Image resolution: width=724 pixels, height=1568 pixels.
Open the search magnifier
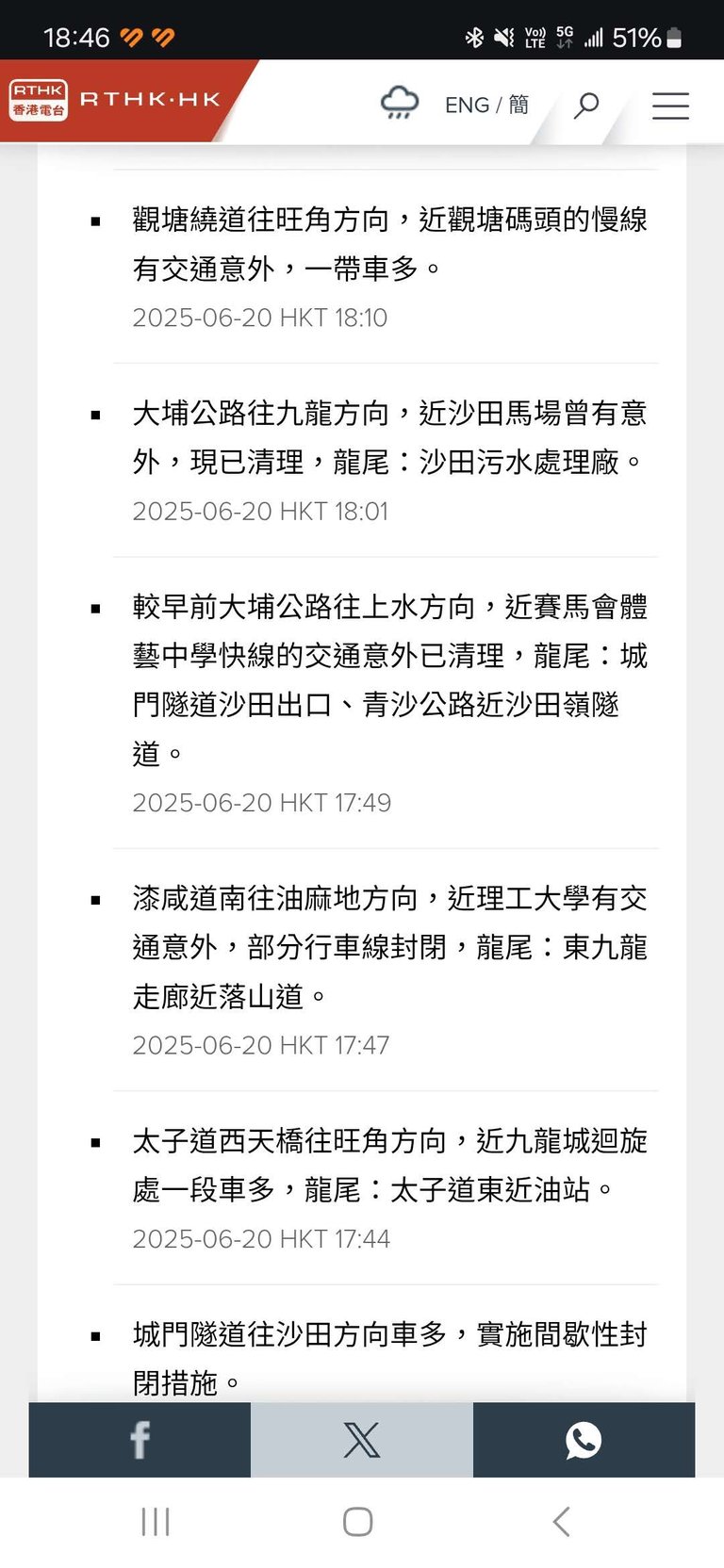586,105
